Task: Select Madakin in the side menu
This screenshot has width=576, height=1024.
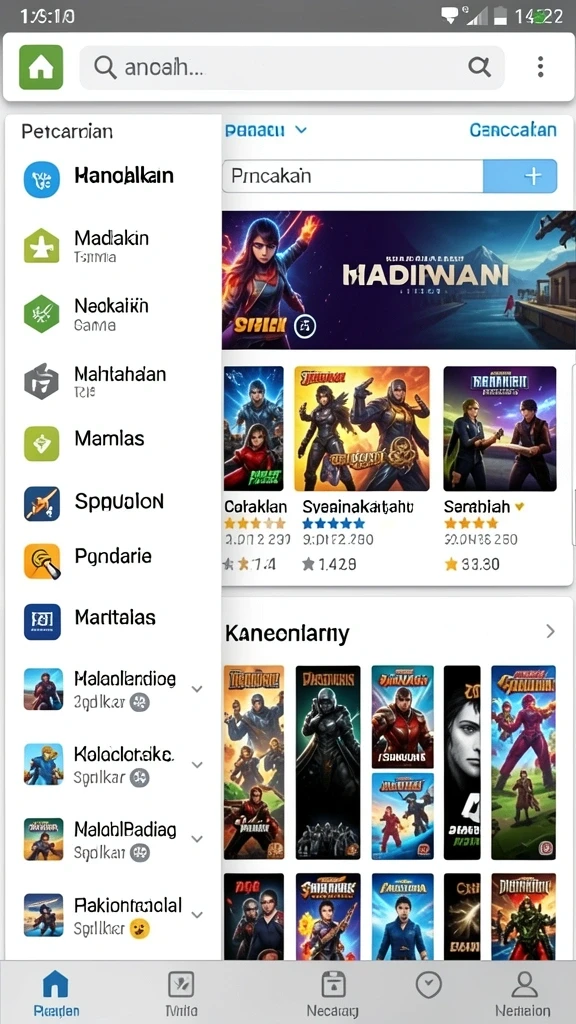Action: [112, 246]
